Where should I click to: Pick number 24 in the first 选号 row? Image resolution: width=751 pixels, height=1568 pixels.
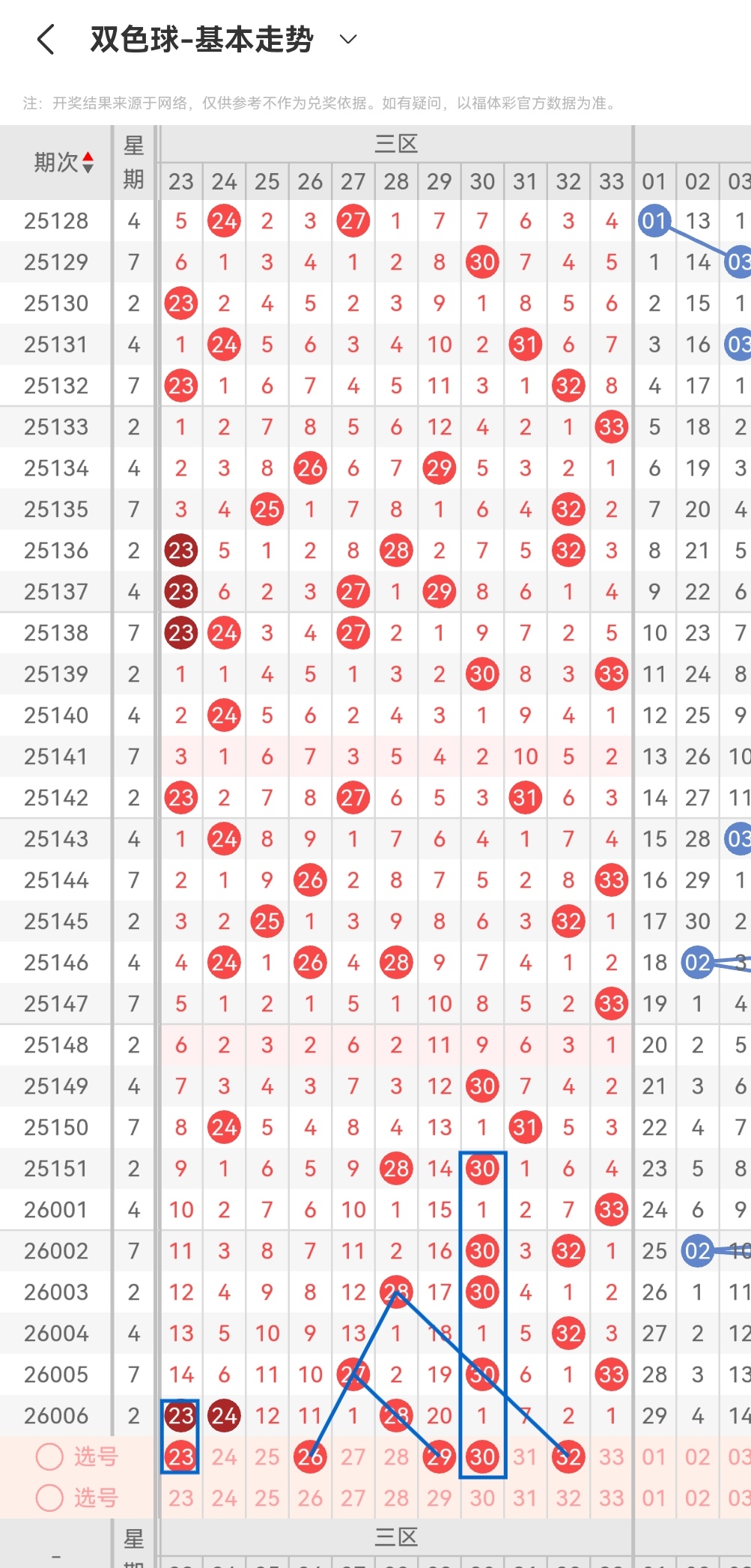(x=224, y=1456)
